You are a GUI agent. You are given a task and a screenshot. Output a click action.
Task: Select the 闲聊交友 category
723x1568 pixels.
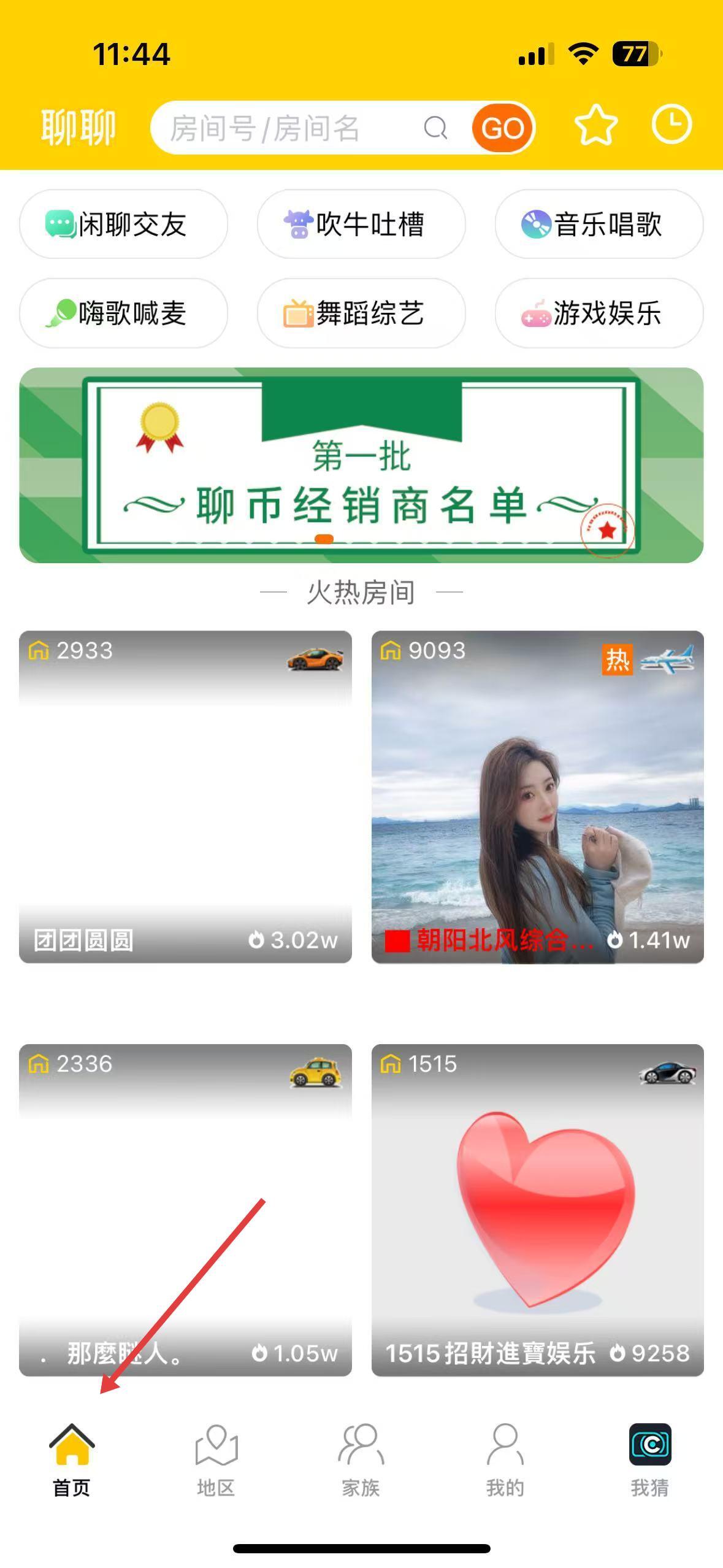coord(123,225)
